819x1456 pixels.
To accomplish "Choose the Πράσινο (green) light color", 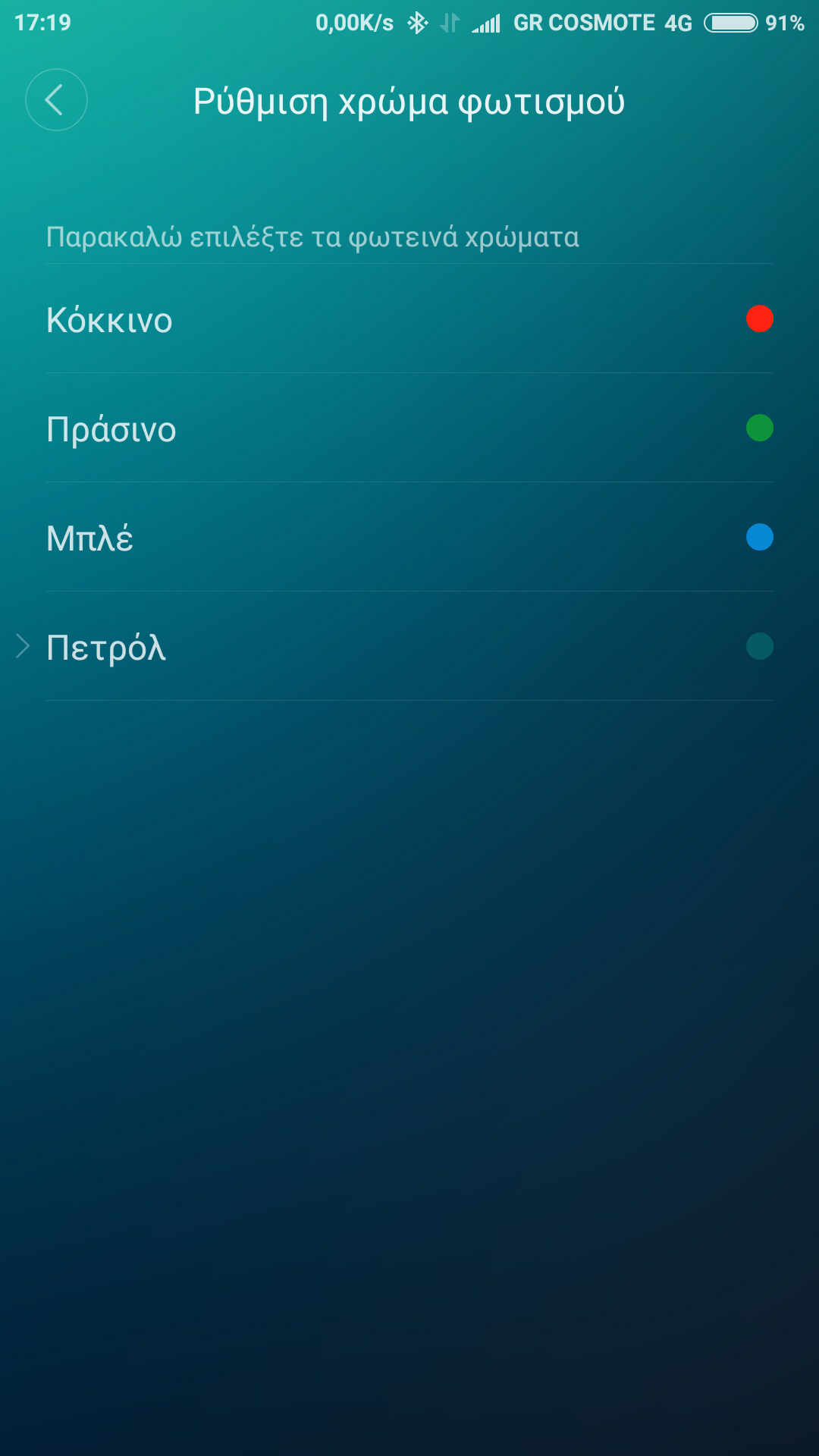I will (x=409, y=428).
